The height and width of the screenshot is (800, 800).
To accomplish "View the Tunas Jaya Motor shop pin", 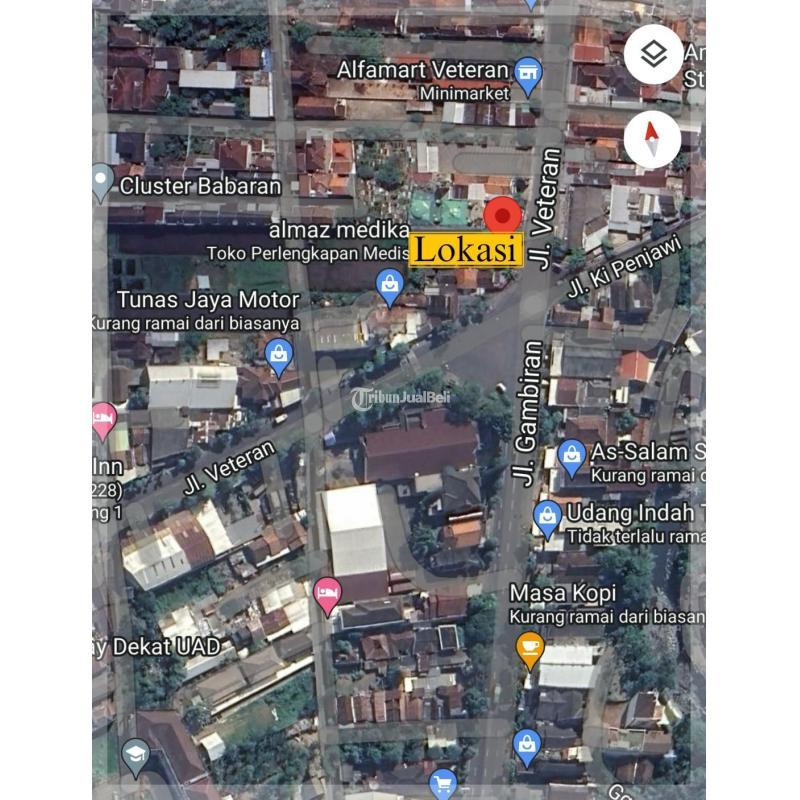I will (x=278, y=353).
